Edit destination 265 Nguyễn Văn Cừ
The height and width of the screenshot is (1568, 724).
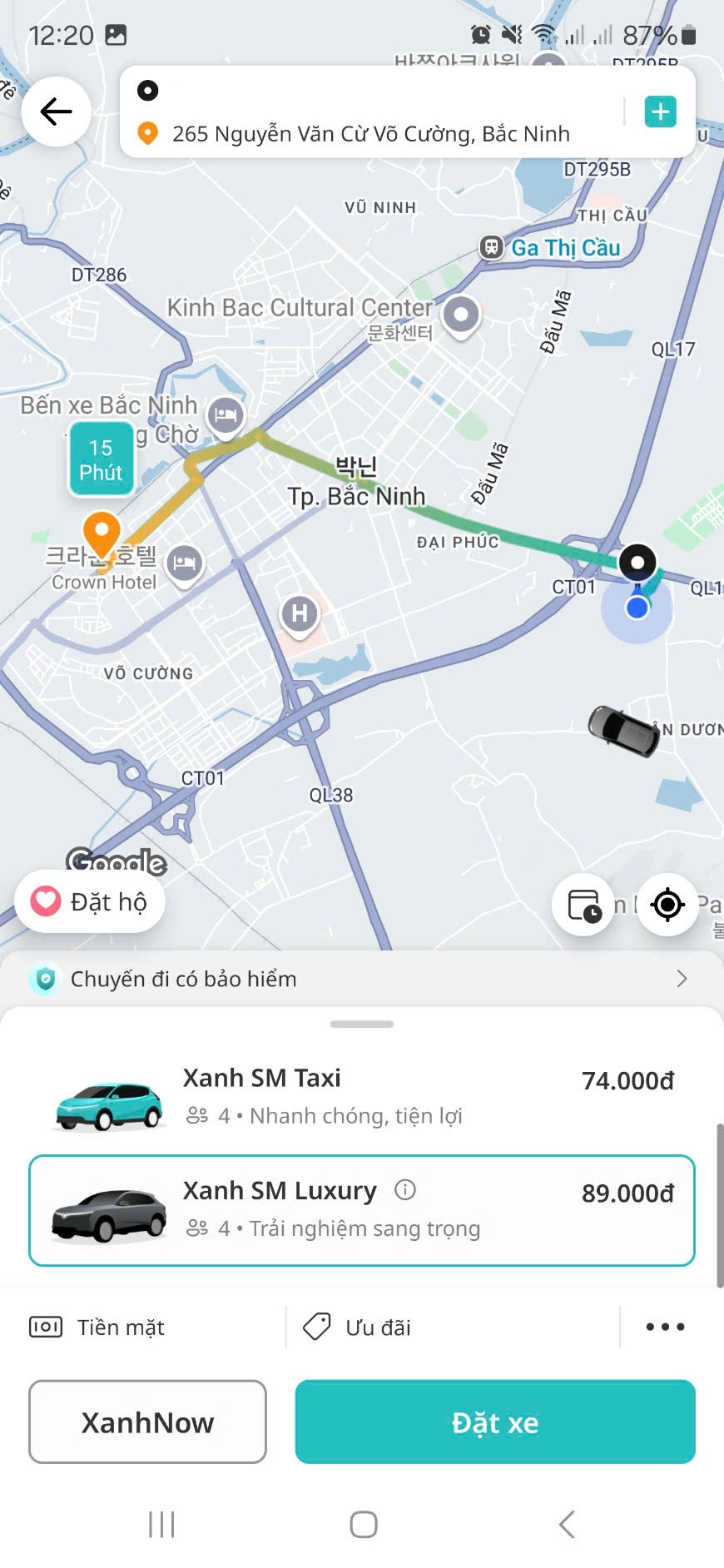click(x=370, y=134)
